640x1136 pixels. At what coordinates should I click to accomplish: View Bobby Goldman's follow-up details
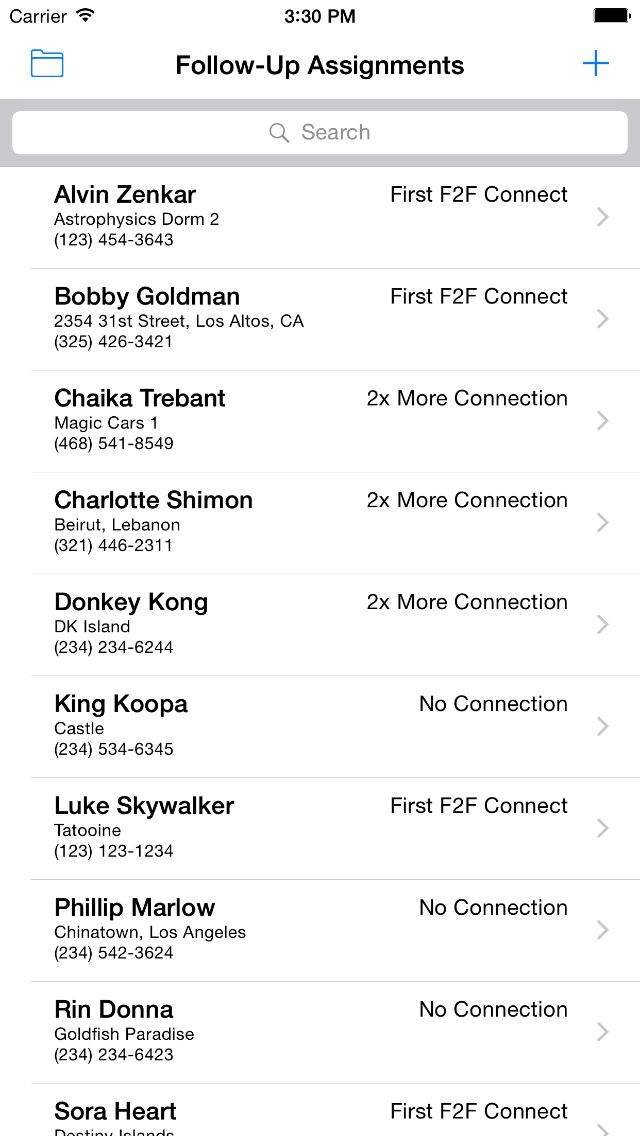(x=320, y=319)
